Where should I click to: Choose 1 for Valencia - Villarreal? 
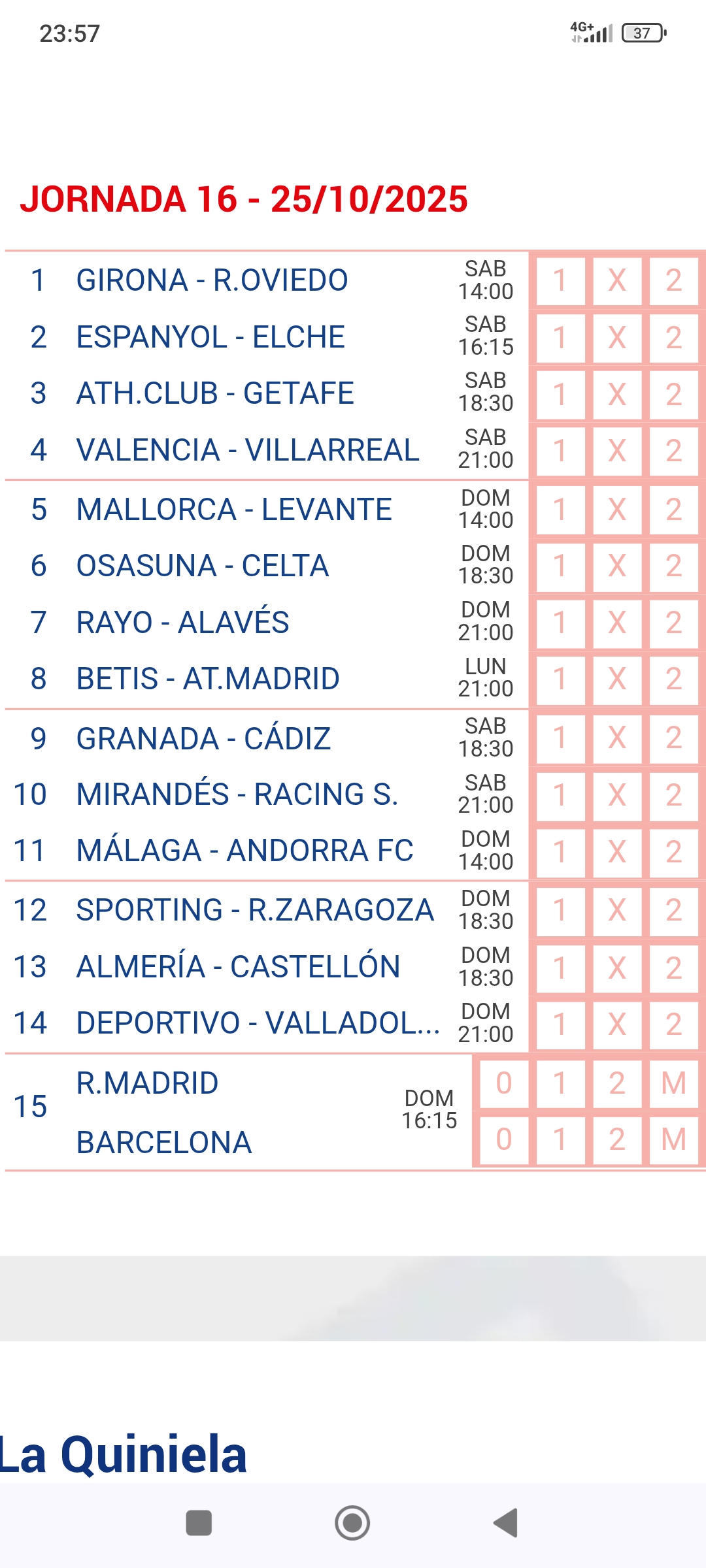(560, 451)
